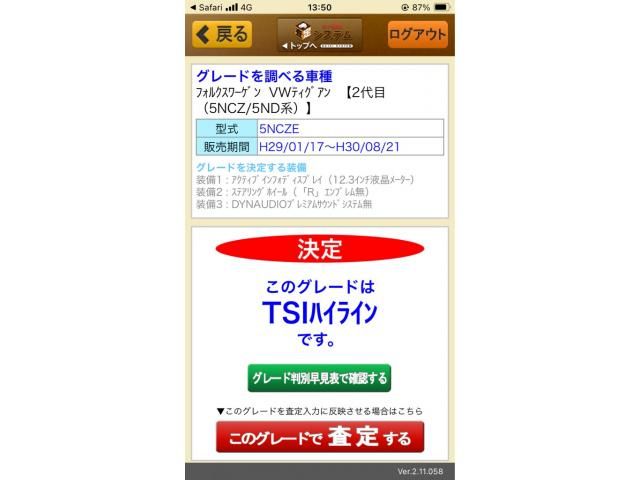Tap the ログアウト logout button

coord(417,34)
